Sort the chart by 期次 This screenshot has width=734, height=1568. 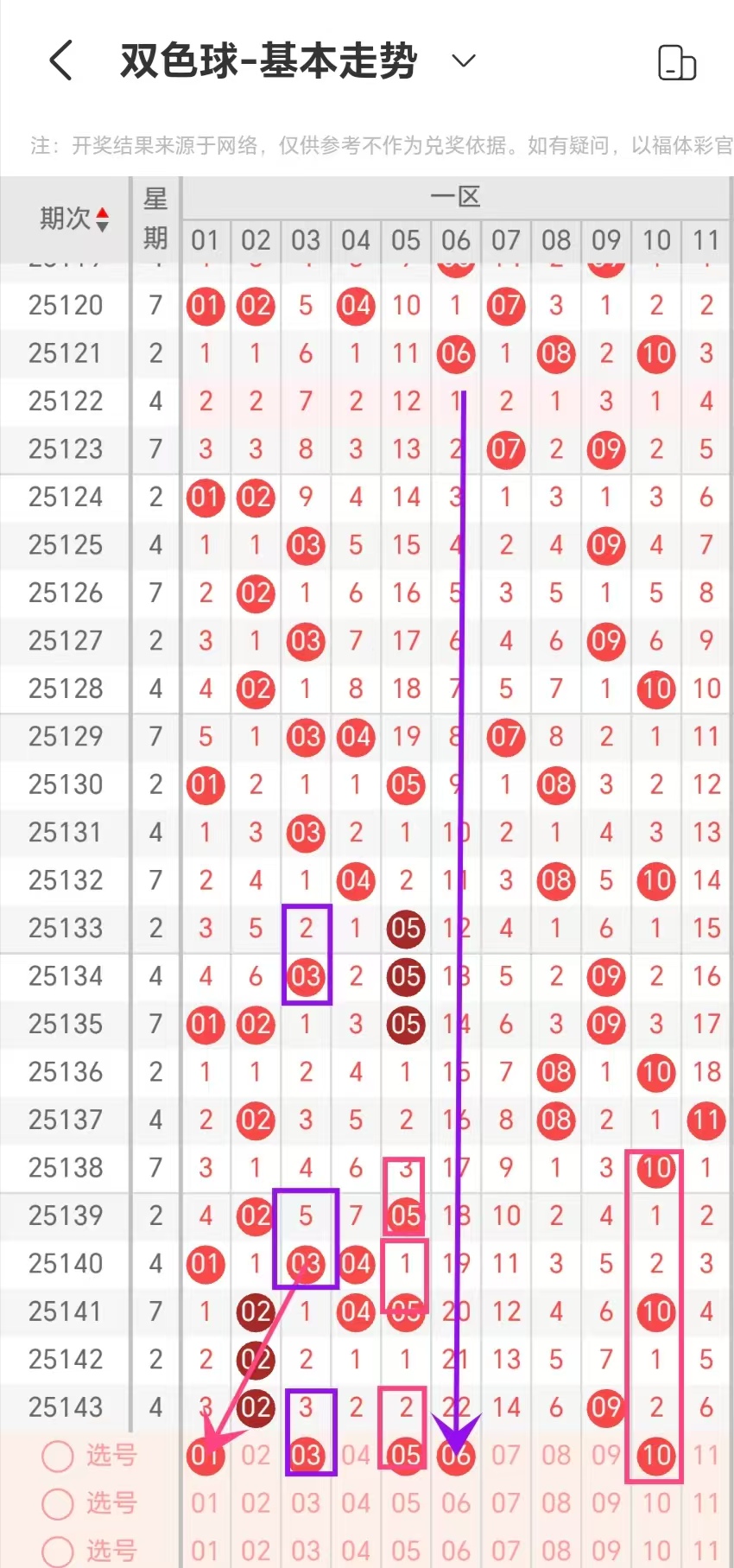(75, 219)
